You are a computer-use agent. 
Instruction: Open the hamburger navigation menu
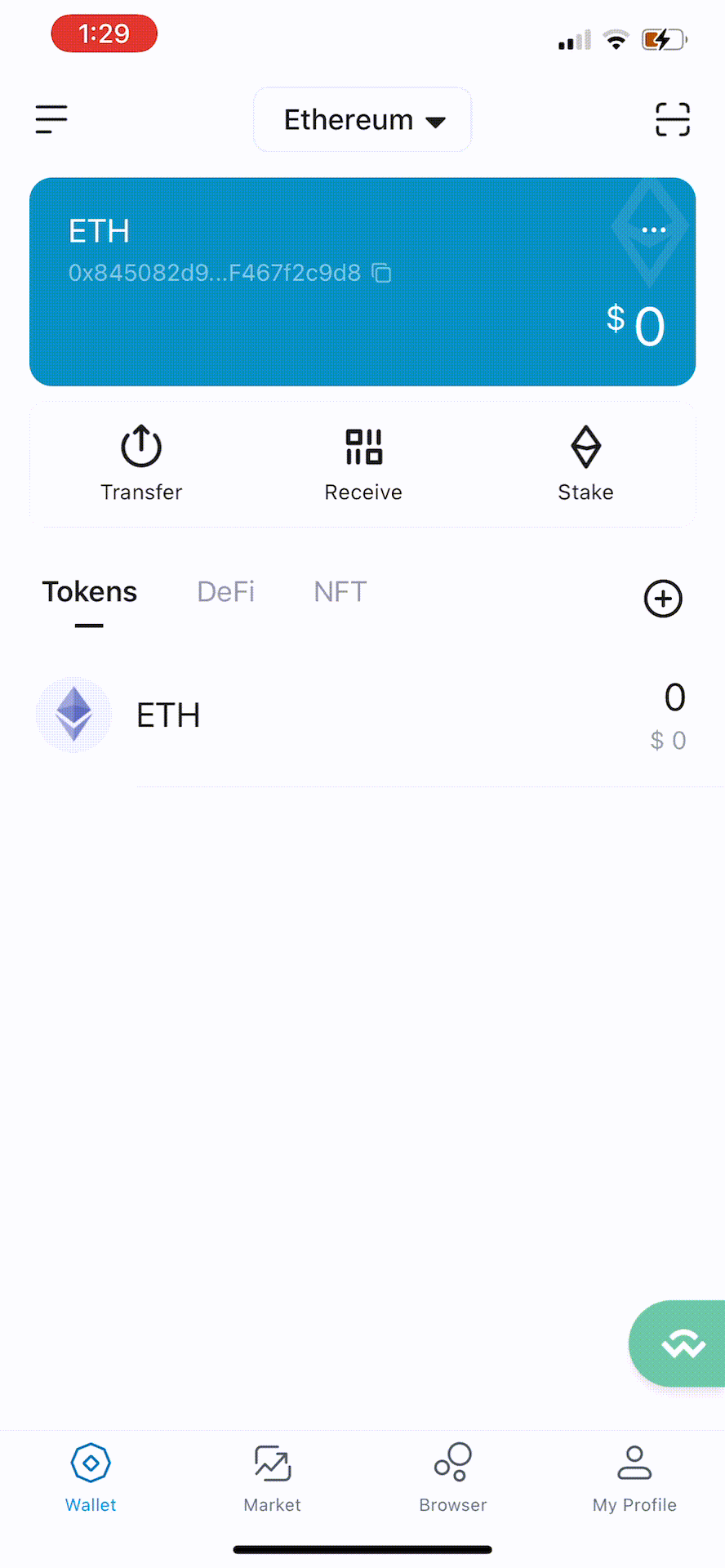[x=51, y=119]
